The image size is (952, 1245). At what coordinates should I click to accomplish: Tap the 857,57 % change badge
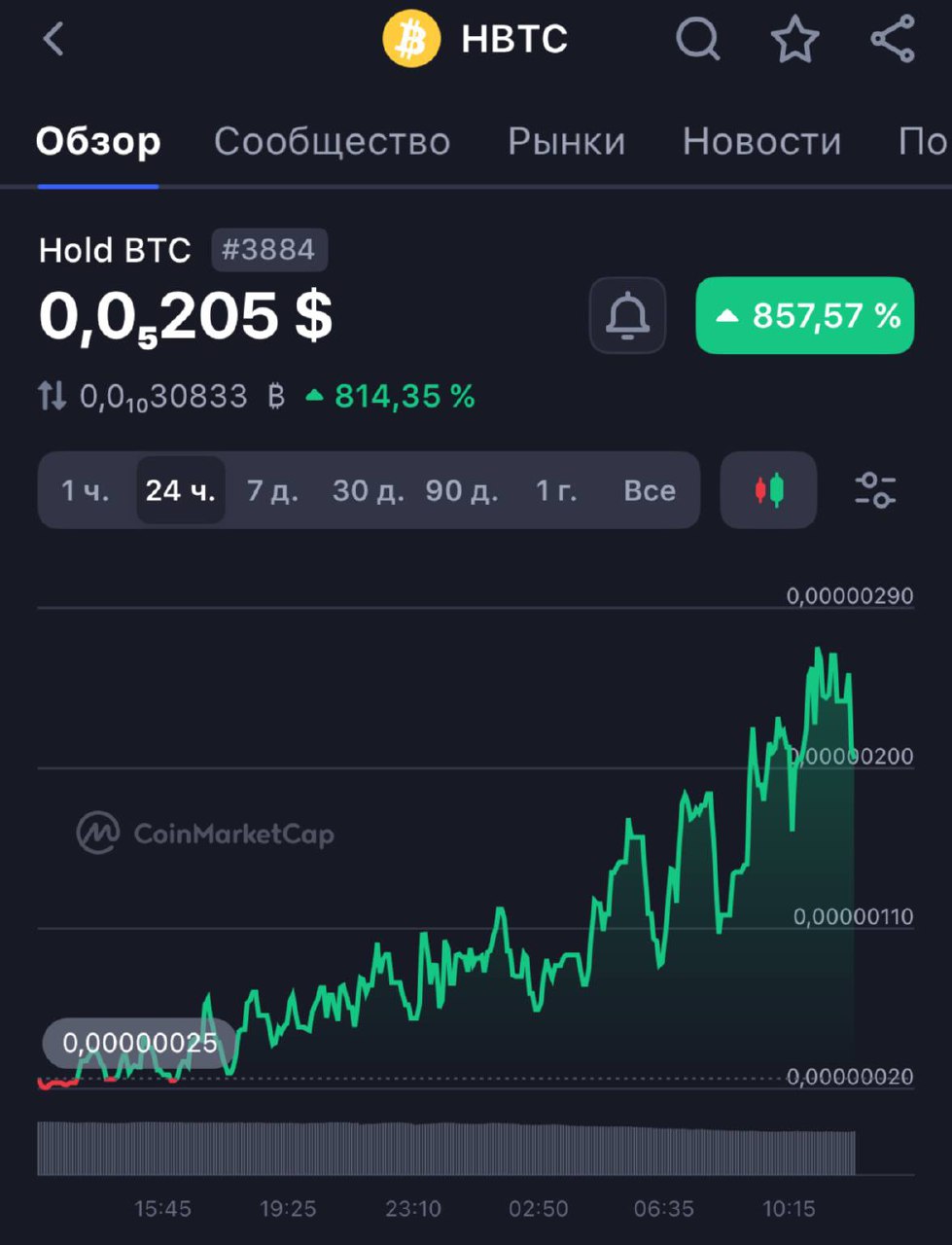coord(805,316)
